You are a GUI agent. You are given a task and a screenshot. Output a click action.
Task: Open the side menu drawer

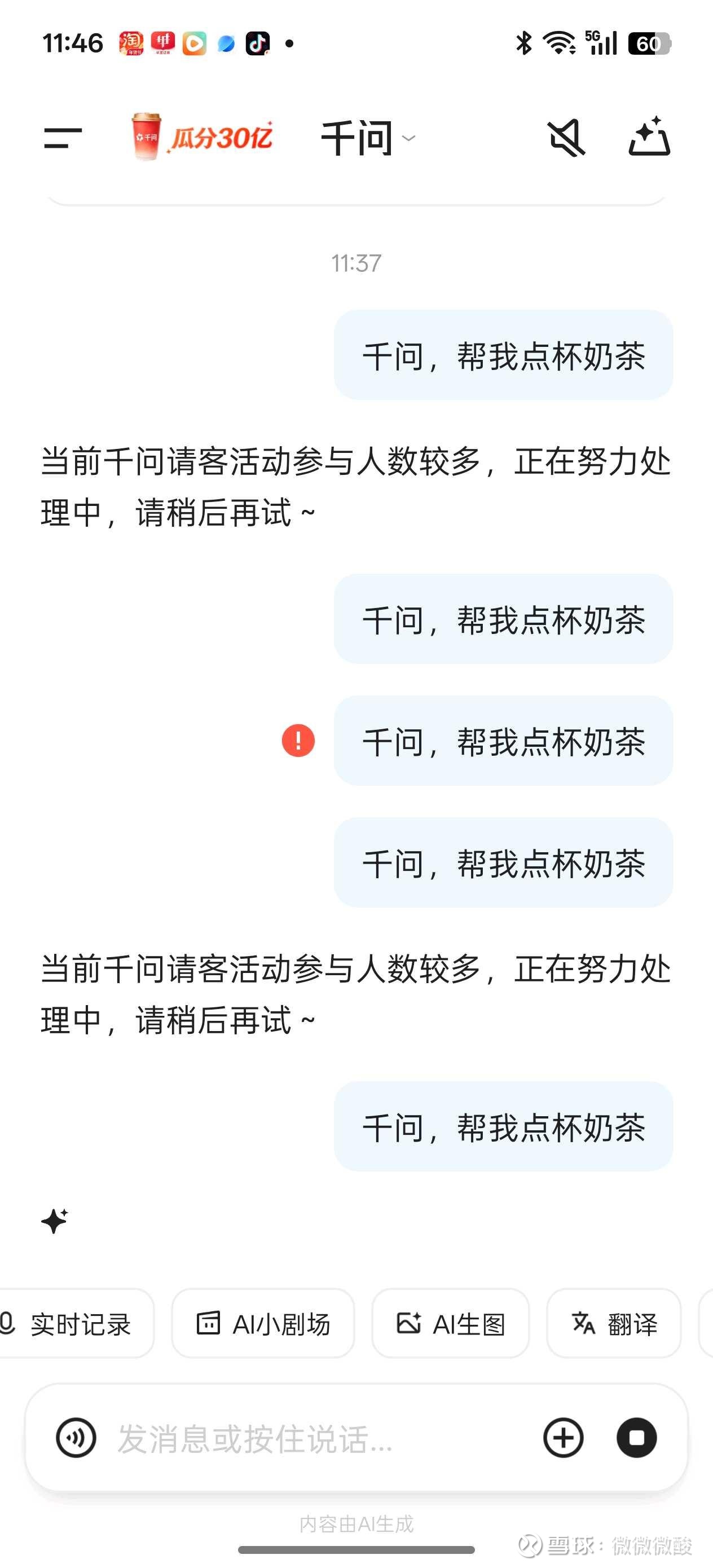point(63,138)
